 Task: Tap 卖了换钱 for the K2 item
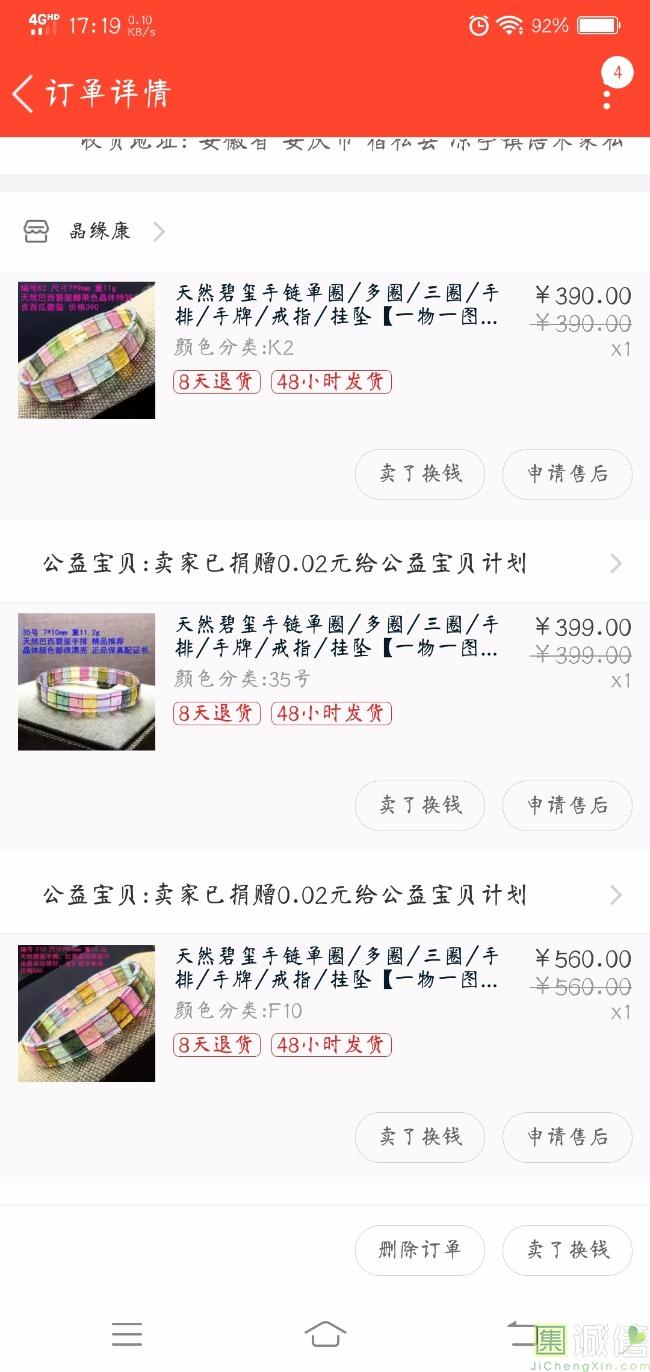click(420, 474)
